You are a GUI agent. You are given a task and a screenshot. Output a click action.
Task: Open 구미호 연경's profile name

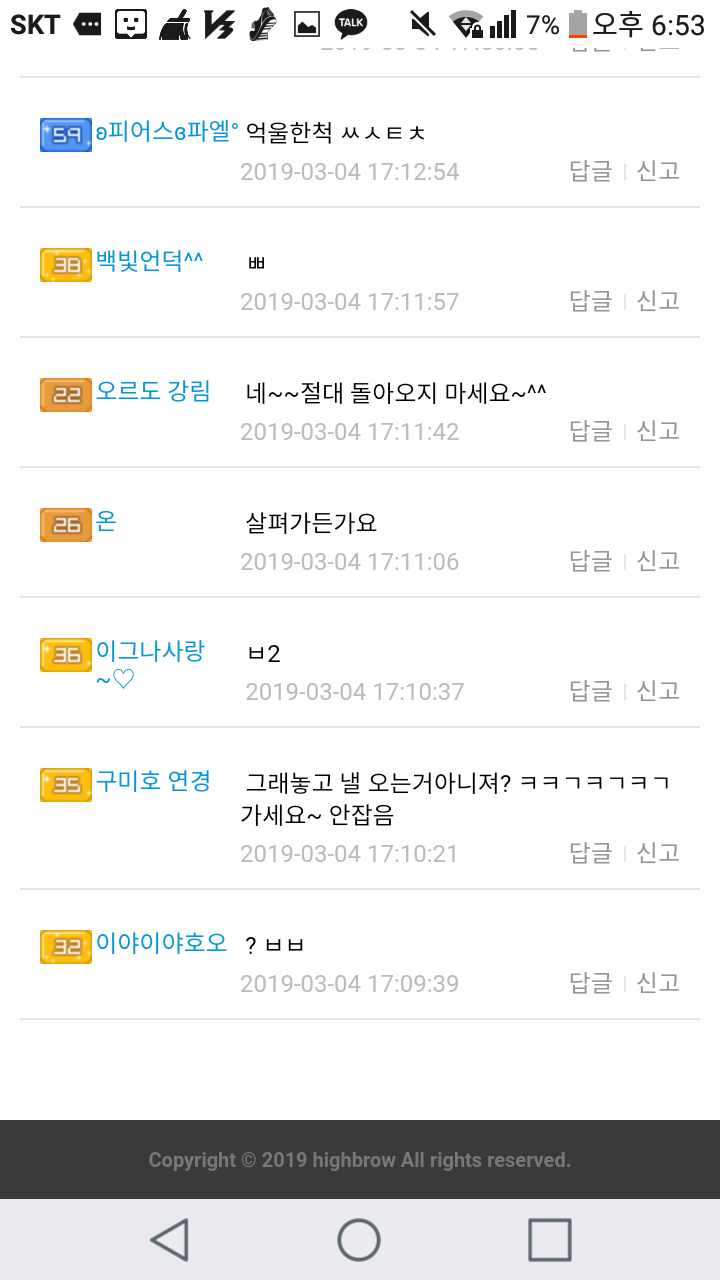153,781
